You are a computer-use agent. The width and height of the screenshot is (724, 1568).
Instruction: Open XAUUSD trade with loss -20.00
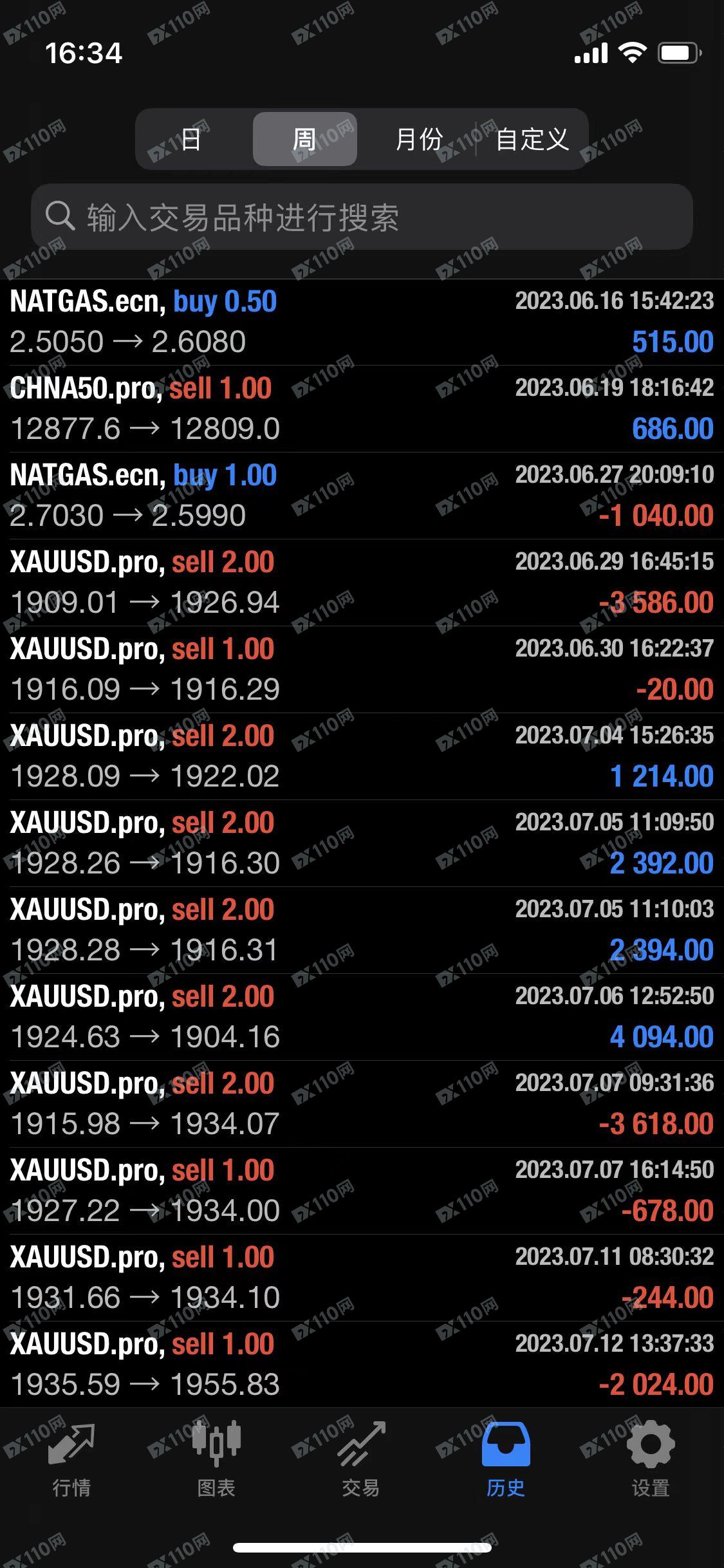coord(362,669)
